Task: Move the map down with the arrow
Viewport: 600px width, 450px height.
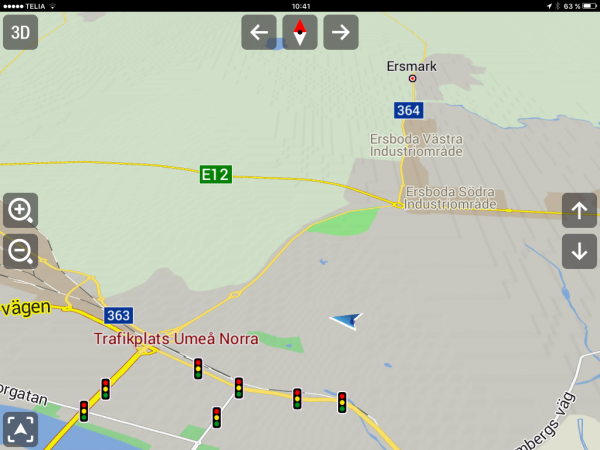Action: click(579, 251)
